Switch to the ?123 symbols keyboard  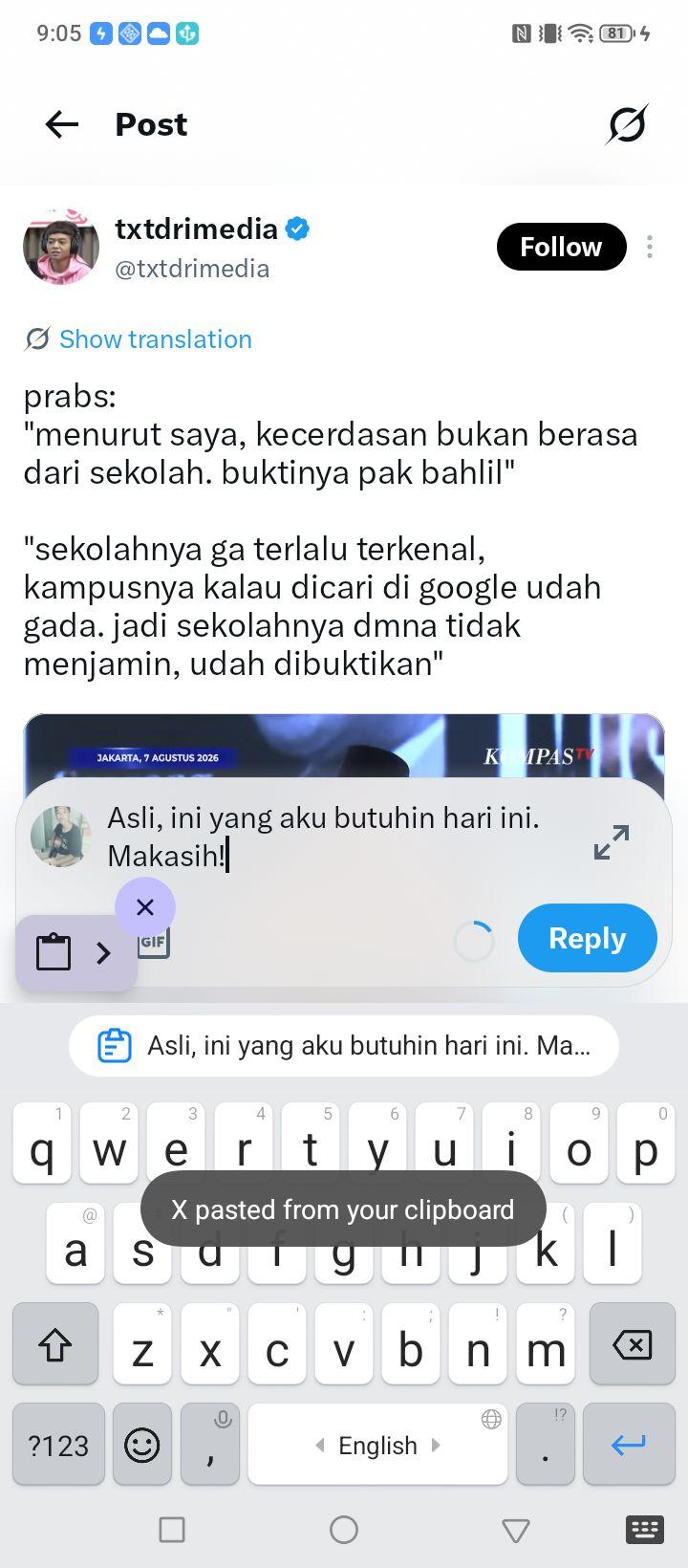58,1445
